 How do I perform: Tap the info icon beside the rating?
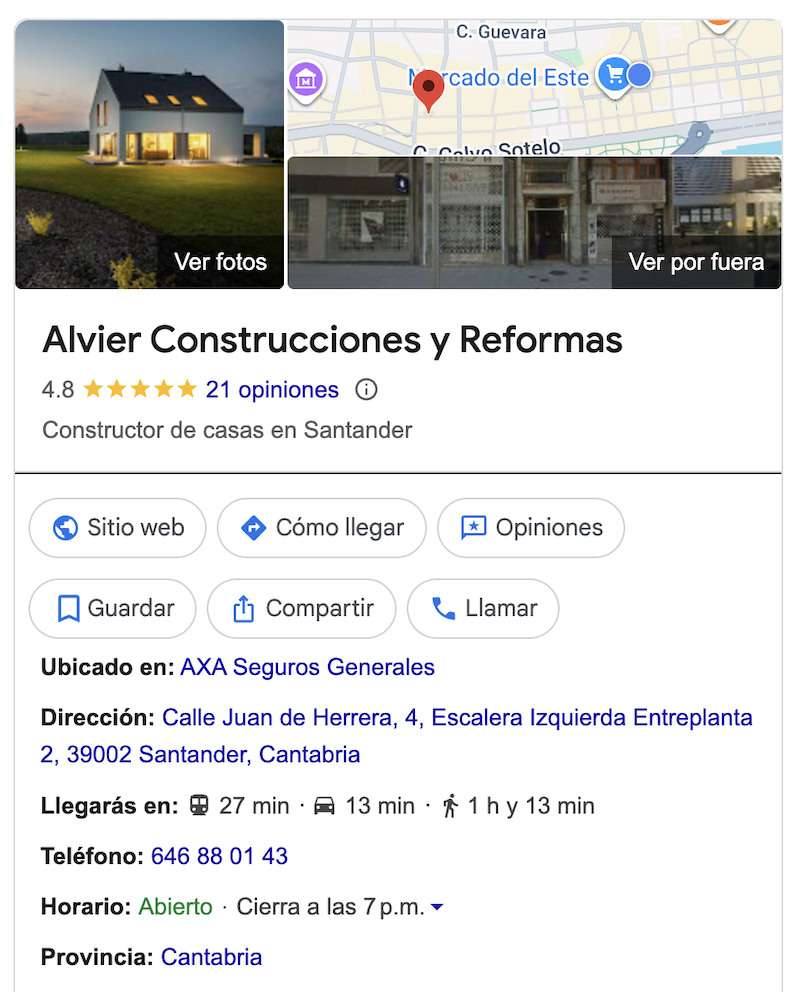pyautogui.click(x=367, y=390)
